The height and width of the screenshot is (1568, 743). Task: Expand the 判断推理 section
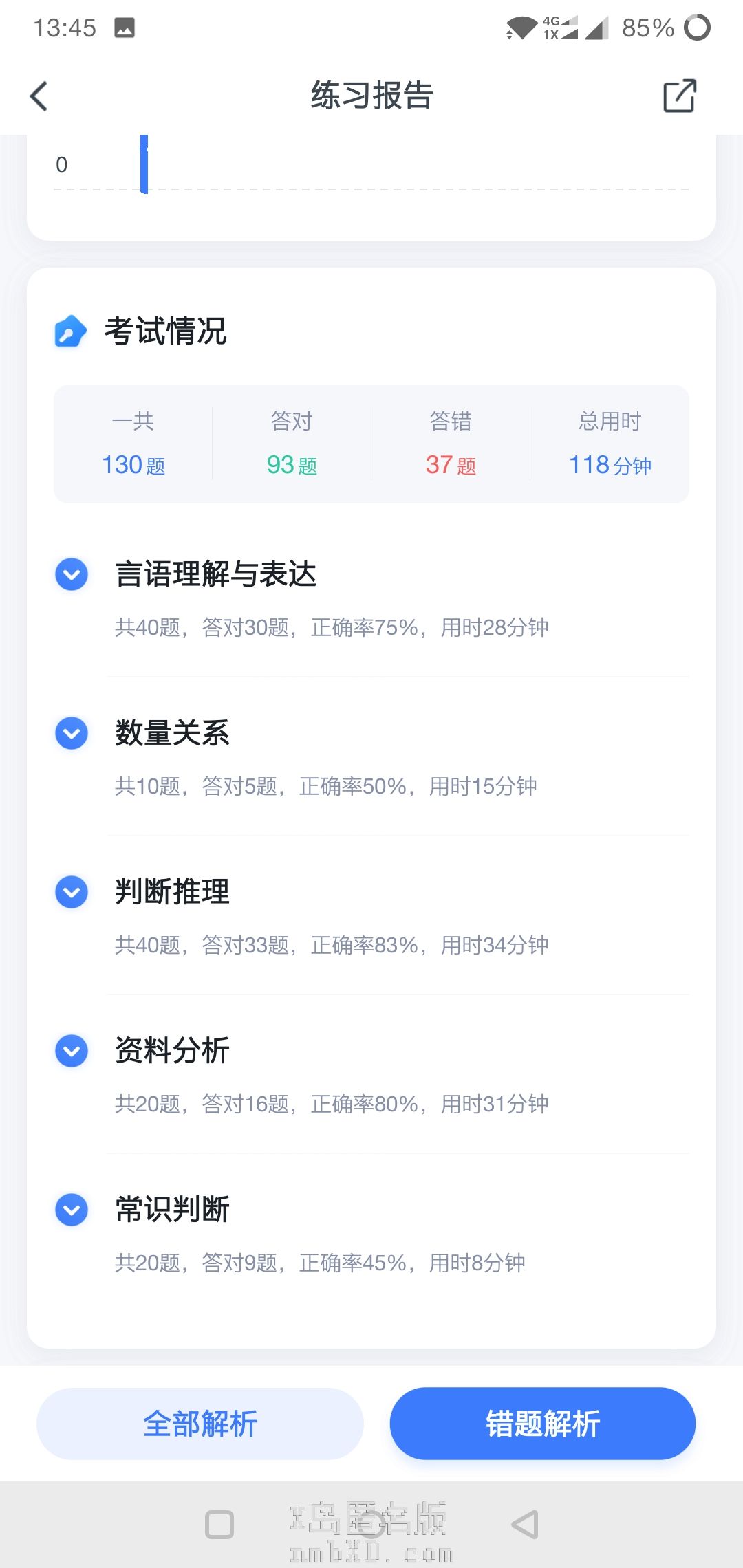(72, 892)
